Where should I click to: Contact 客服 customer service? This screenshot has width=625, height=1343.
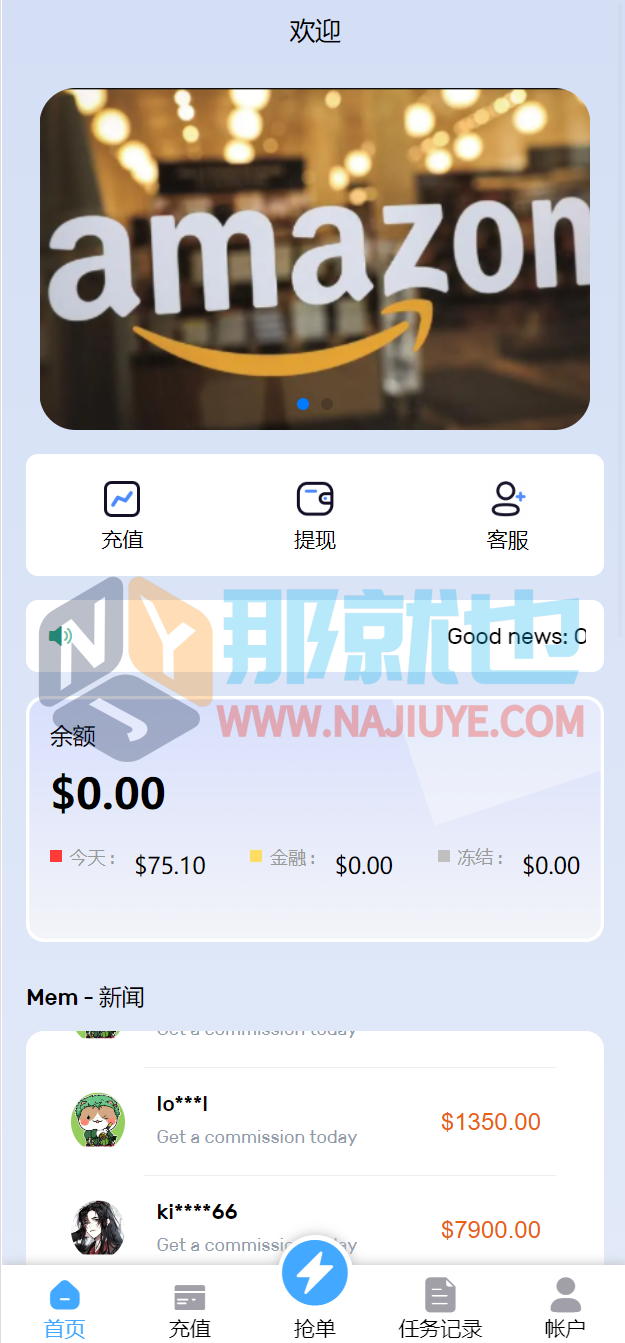coord(507,515)
